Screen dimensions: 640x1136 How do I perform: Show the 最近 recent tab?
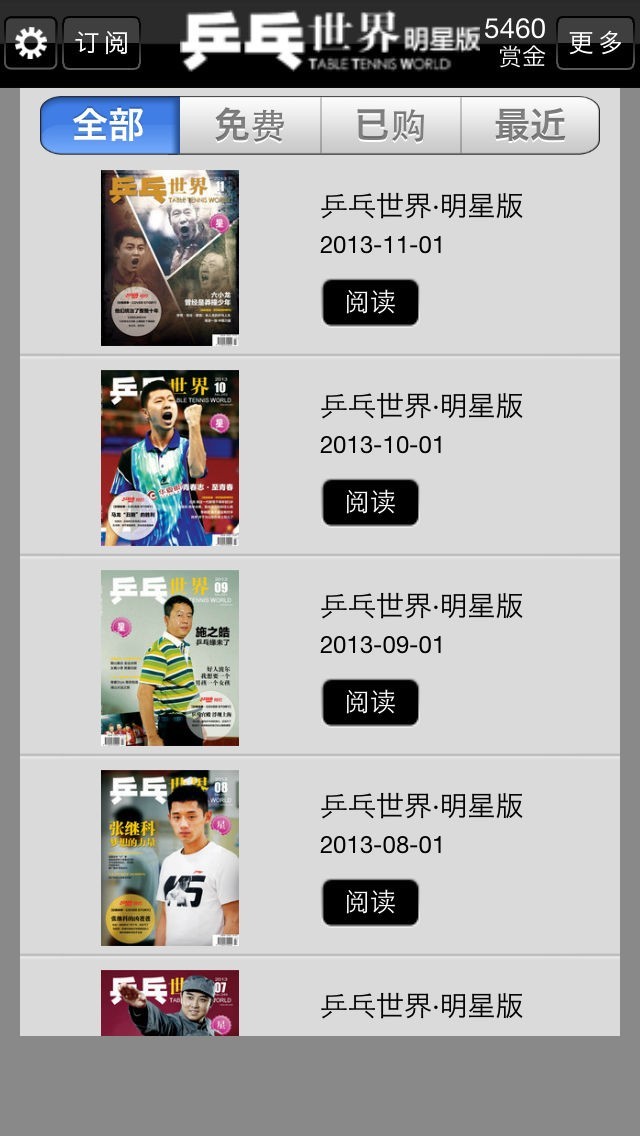[530, 126]
